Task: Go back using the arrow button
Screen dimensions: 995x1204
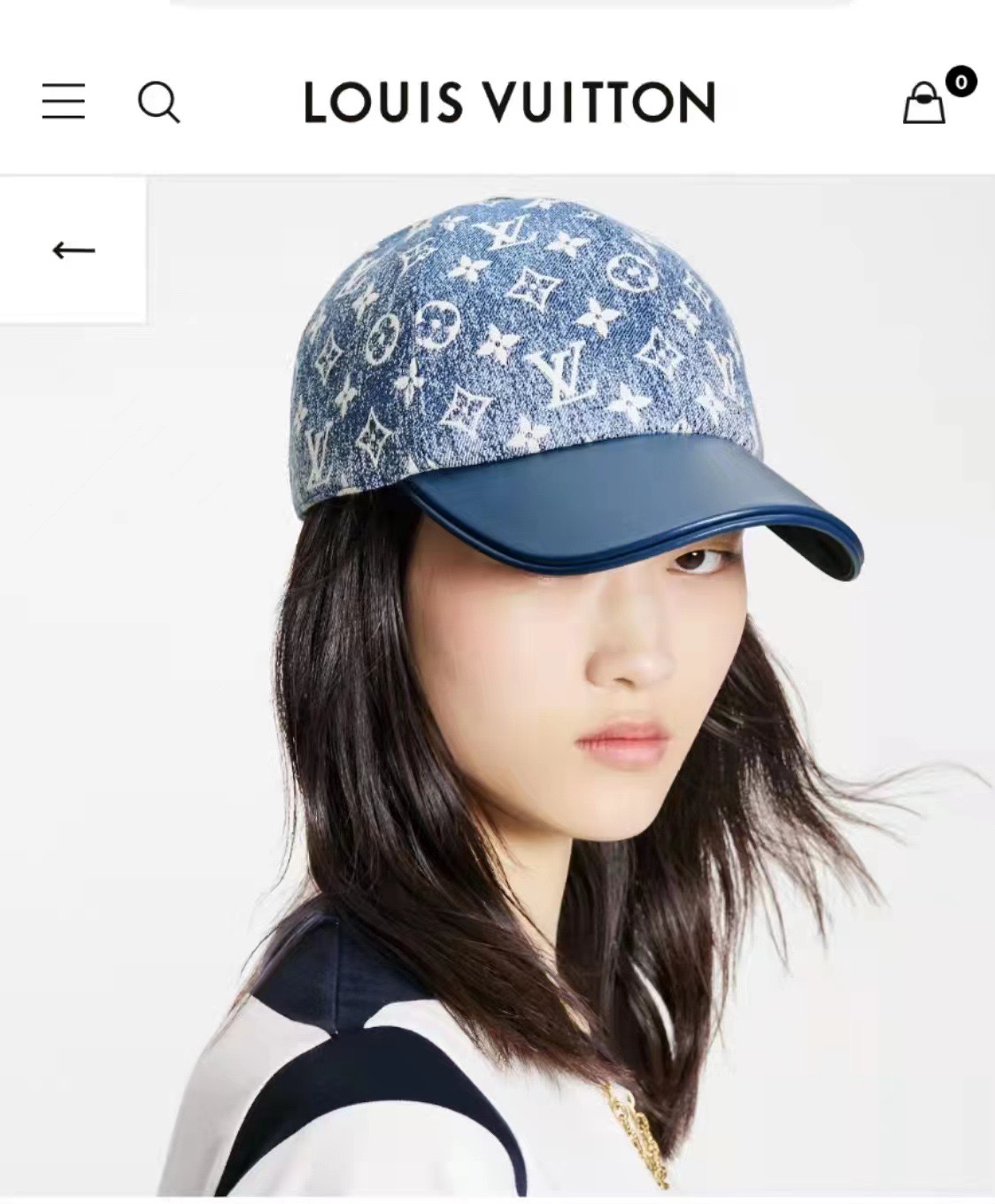Action: tap(73, 251)
